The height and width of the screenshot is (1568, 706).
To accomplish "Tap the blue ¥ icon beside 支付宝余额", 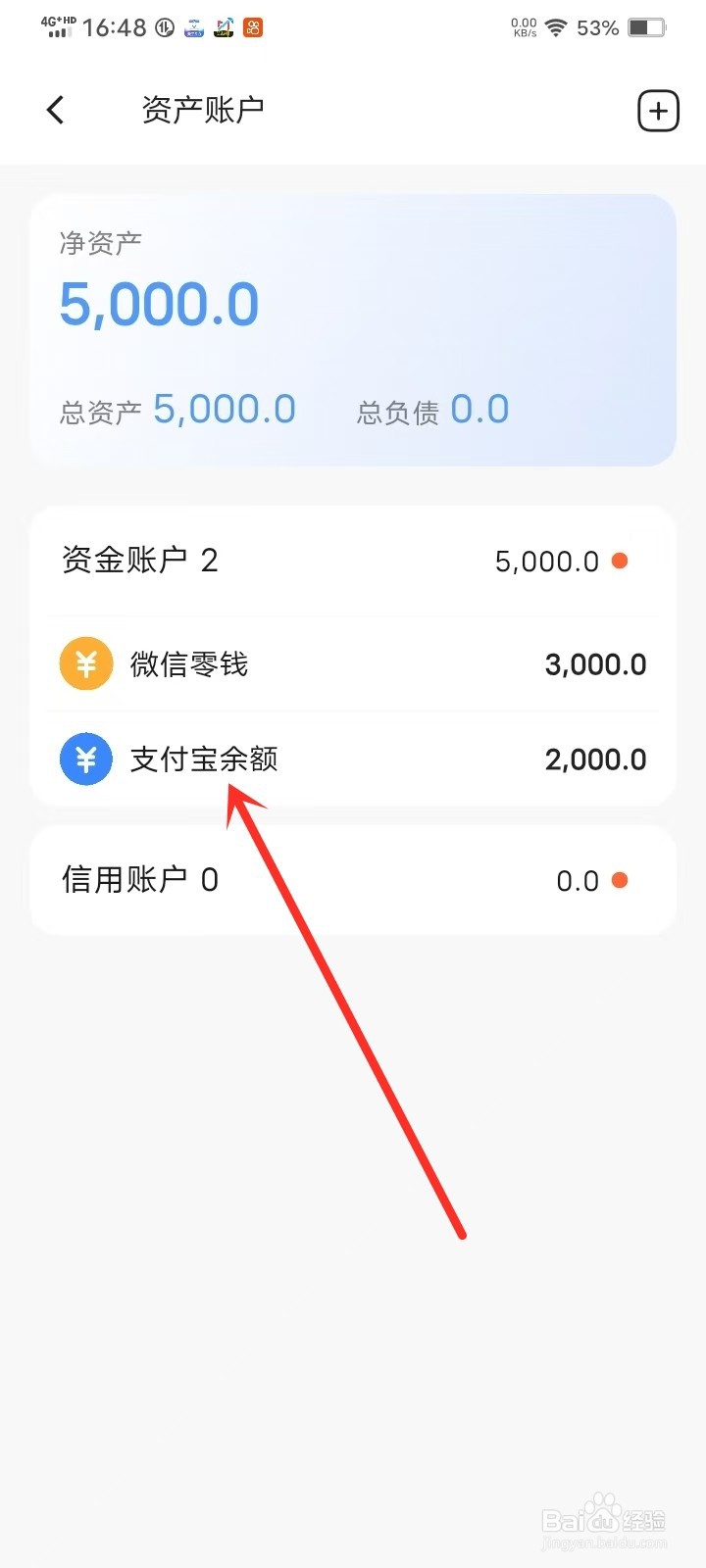I will click(86, 759).
